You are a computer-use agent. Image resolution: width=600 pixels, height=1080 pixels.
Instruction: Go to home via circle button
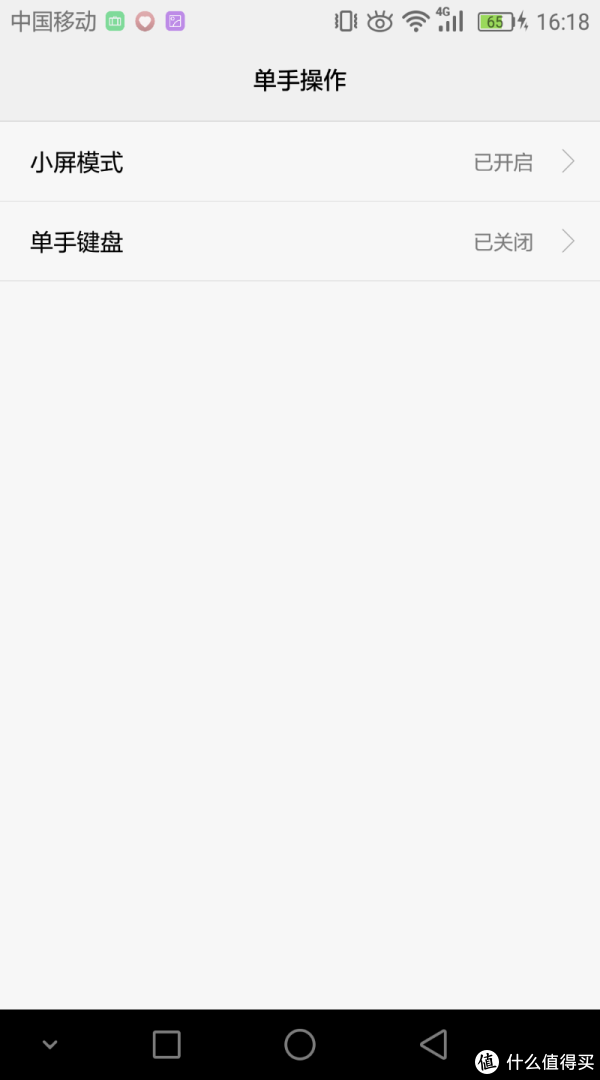tap(300, 1044)
